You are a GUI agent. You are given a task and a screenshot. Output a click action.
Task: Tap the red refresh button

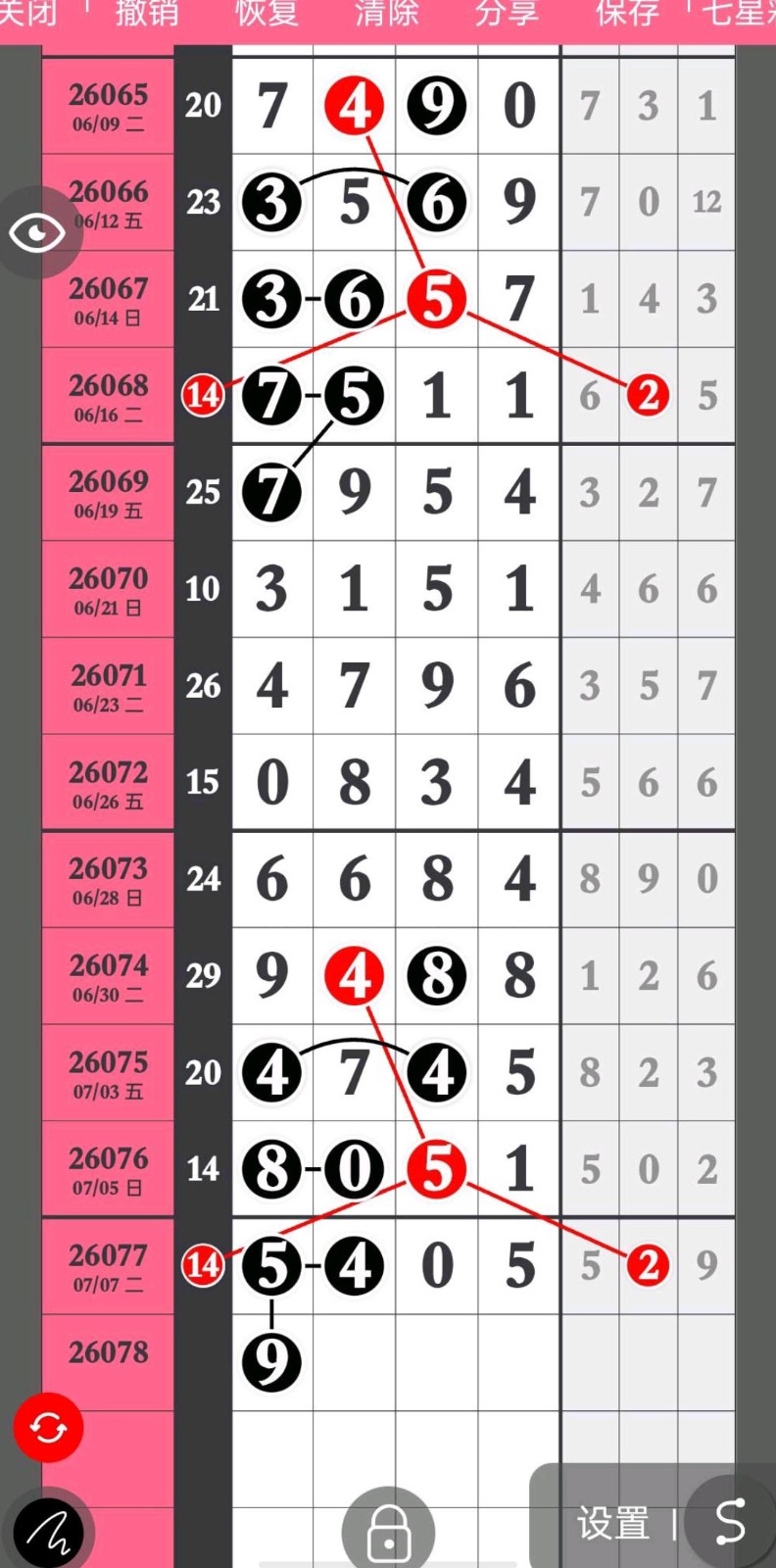[48, 1428]
